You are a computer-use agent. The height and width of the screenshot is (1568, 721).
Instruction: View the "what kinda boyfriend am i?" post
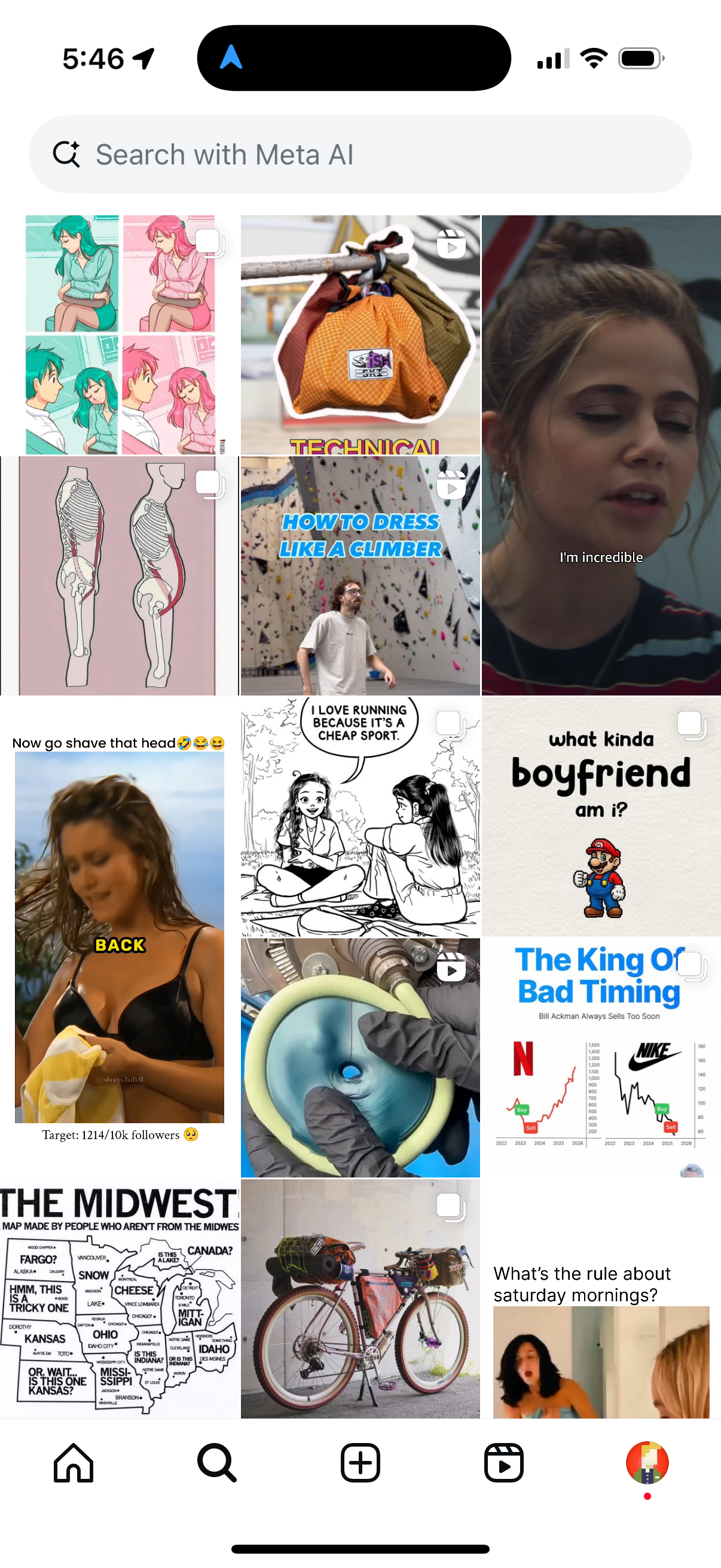point(601,817)
